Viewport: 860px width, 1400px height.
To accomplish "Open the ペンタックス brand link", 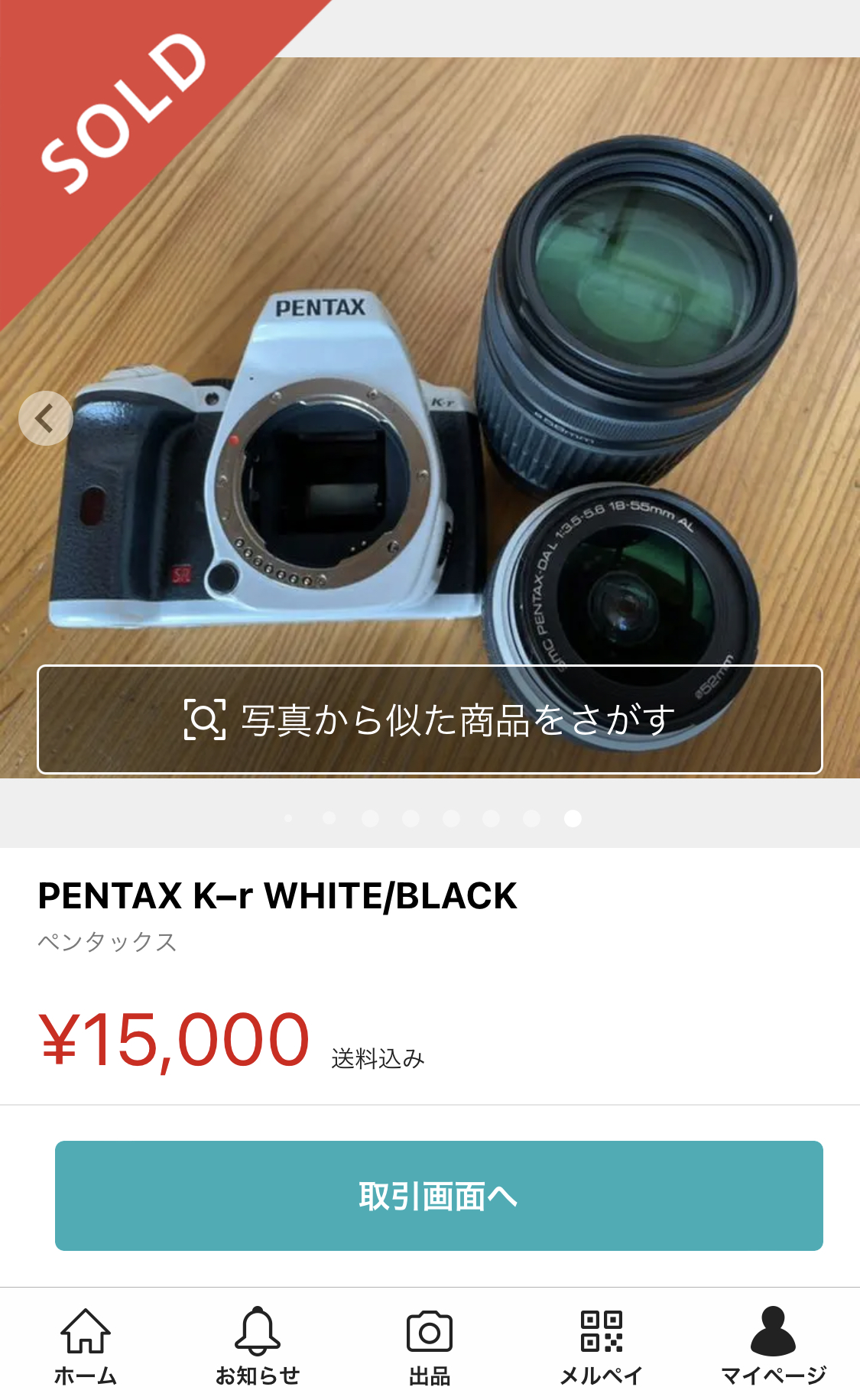I will tap(107, 941).
